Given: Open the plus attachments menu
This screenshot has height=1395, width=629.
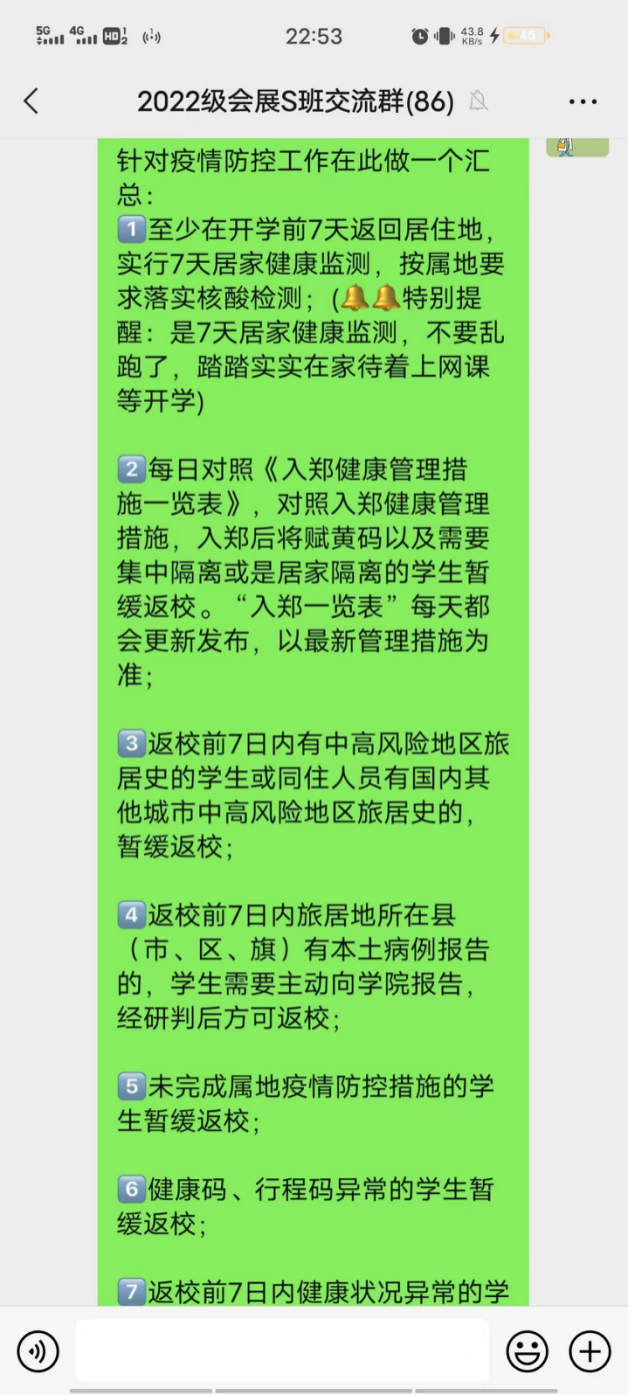Looking at the screenshot, I should tap(590, 1352).
